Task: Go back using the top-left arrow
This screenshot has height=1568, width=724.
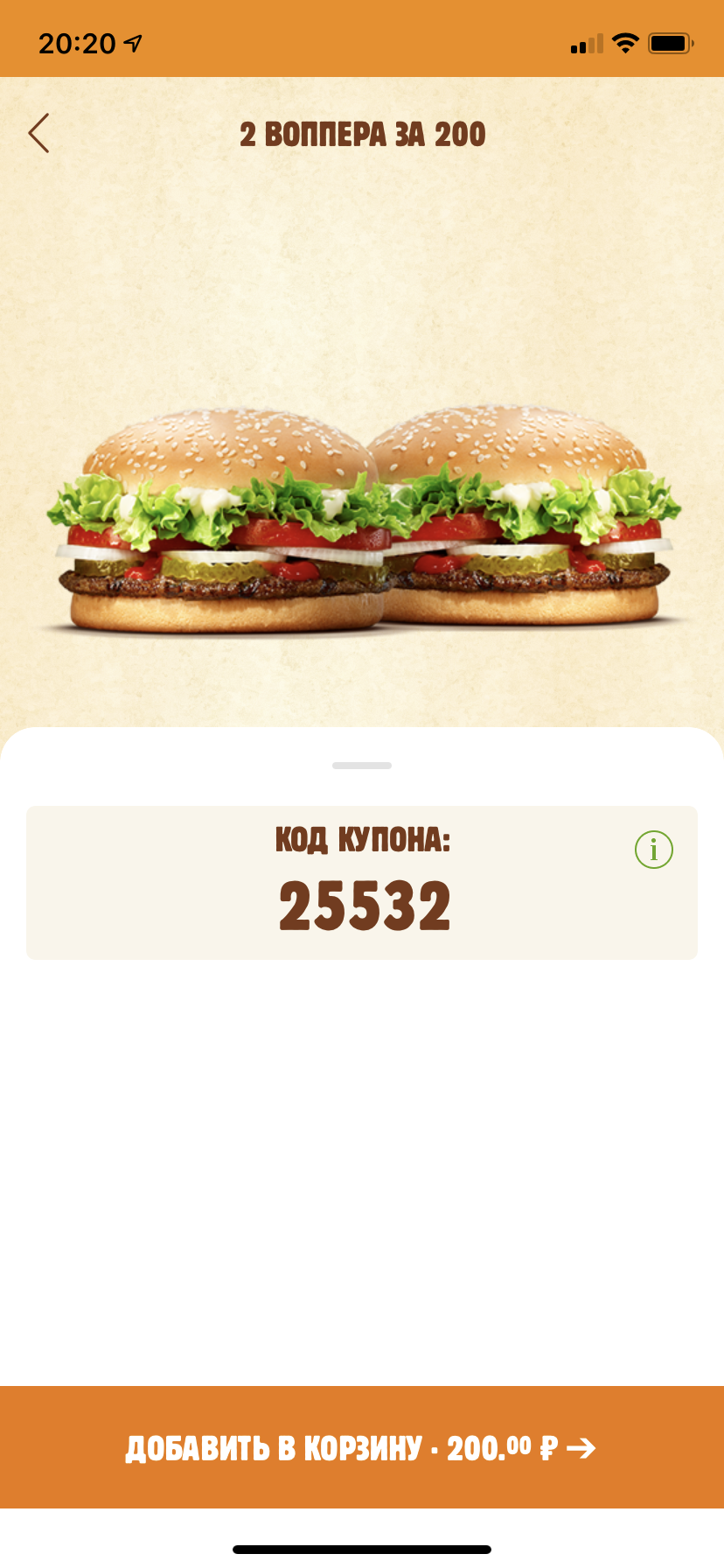Action: 38,133
